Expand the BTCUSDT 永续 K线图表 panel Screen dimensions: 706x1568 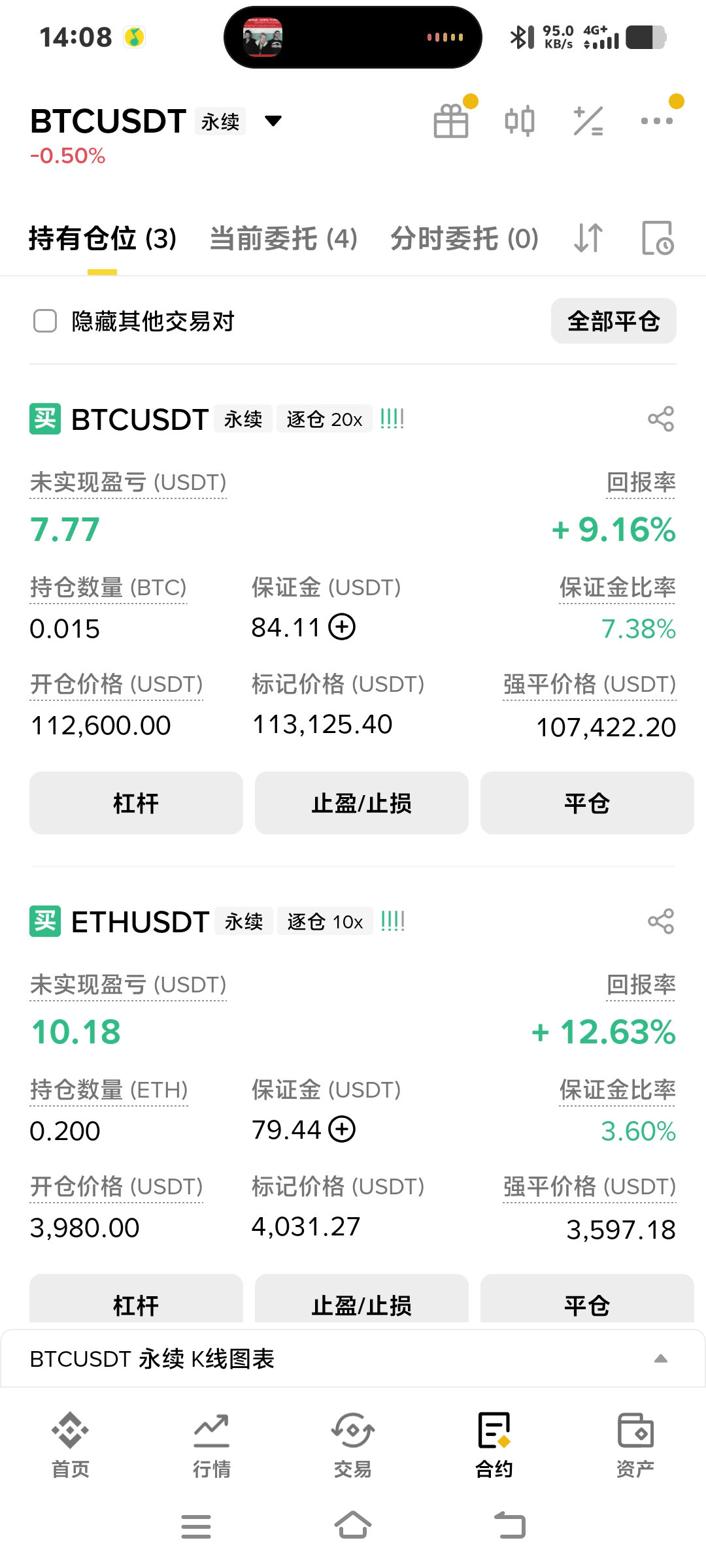pos(660,1359)
